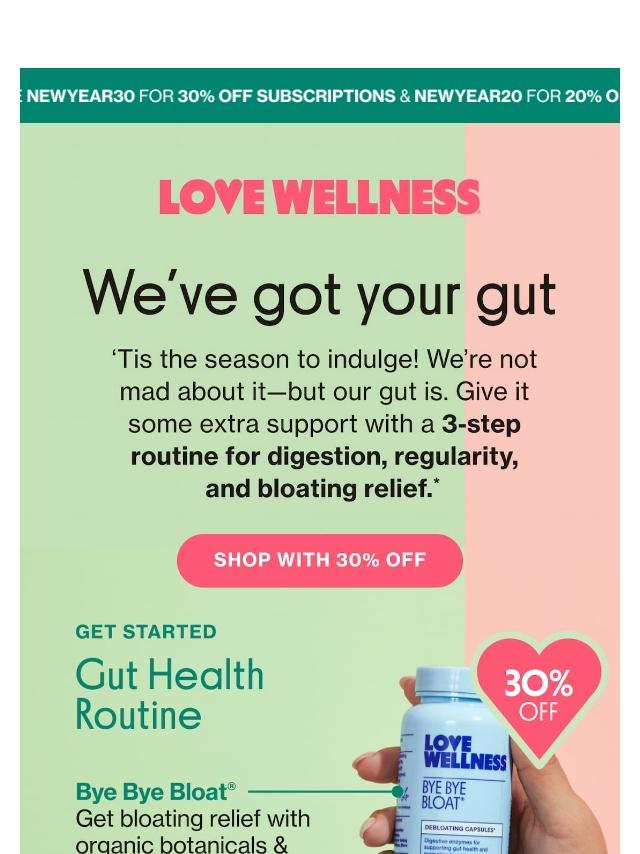The width and height of the screenshot is (640, 854).
Task: Tap the Shop With 30% Off button
Action: pos(320,560)
